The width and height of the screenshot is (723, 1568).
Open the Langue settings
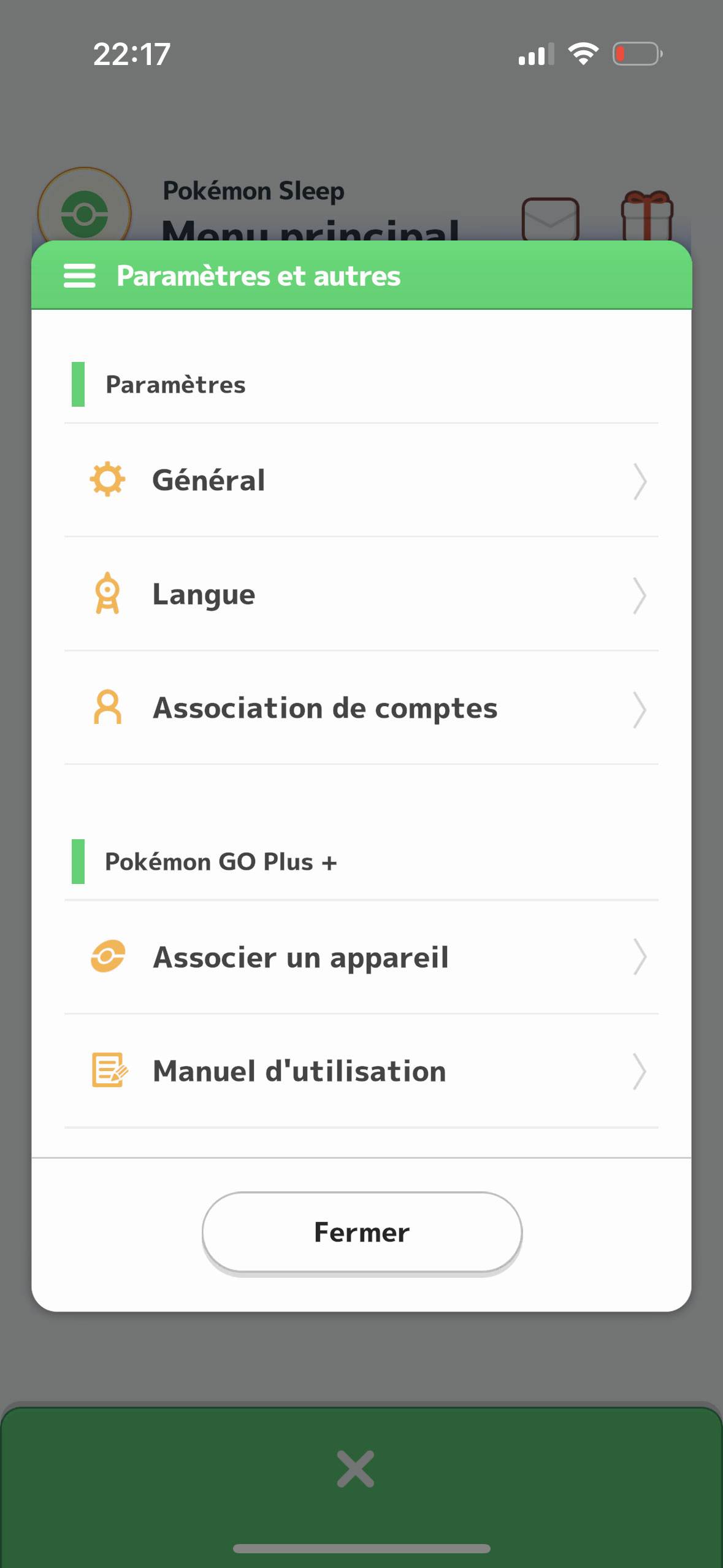coord(361,594)
